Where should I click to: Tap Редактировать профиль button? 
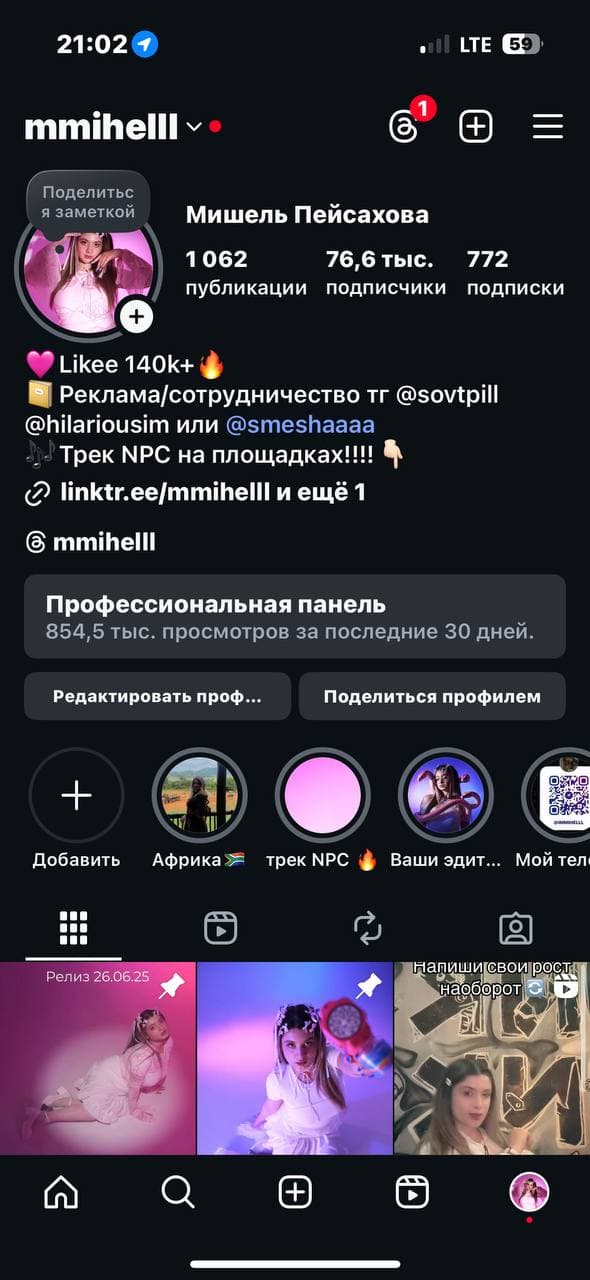tap(157, 696)
